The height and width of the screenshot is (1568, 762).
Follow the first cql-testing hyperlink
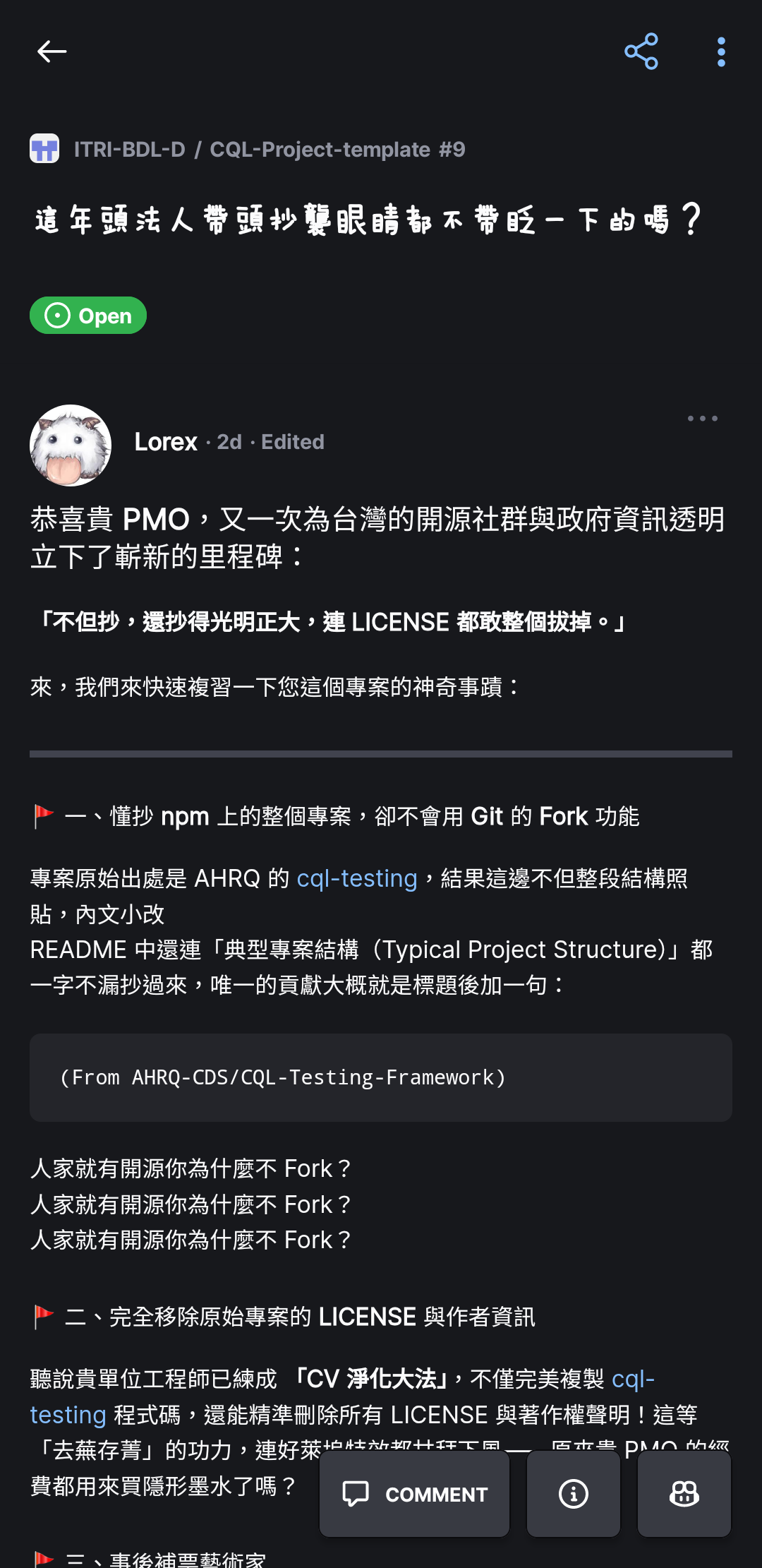pyautogui.click(x=356, y=878)
